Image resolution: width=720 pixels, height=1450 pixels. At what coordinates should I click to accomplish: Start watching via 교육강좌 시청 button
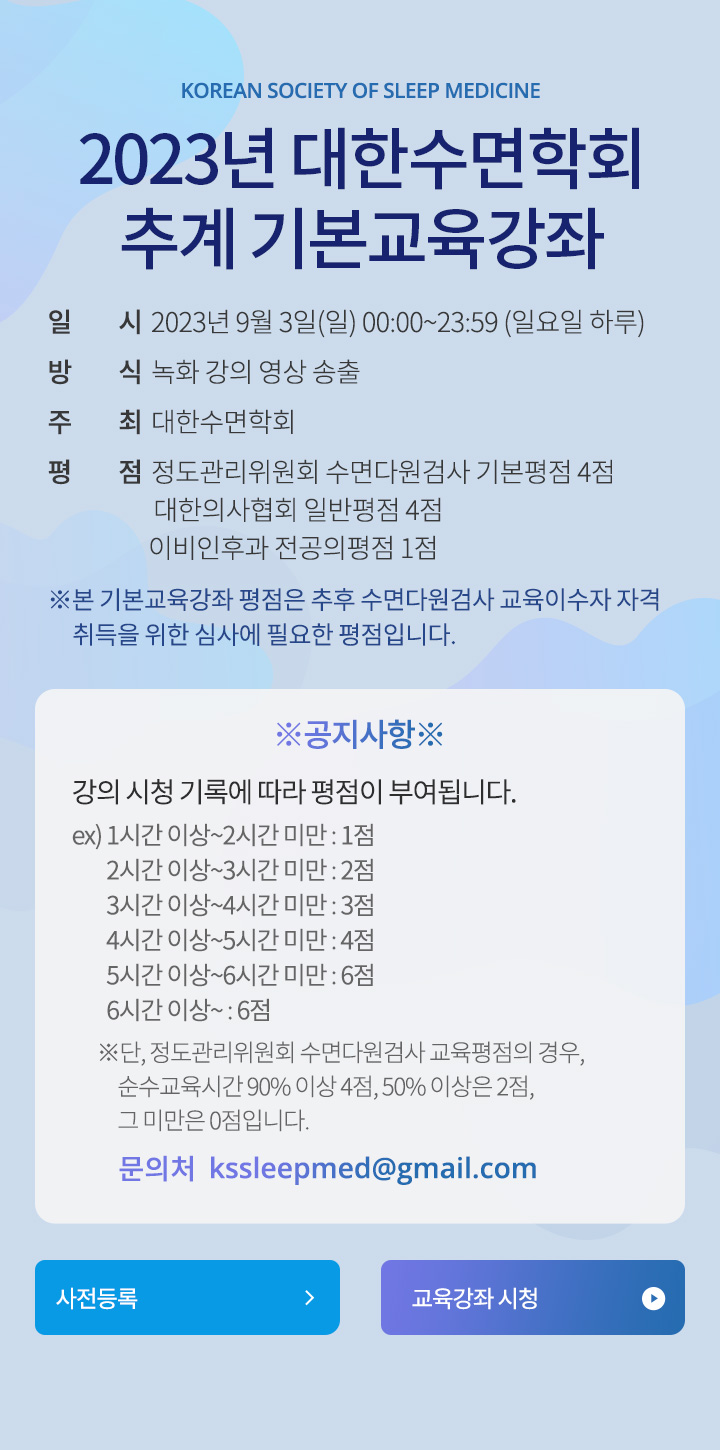click(533, 1297)
